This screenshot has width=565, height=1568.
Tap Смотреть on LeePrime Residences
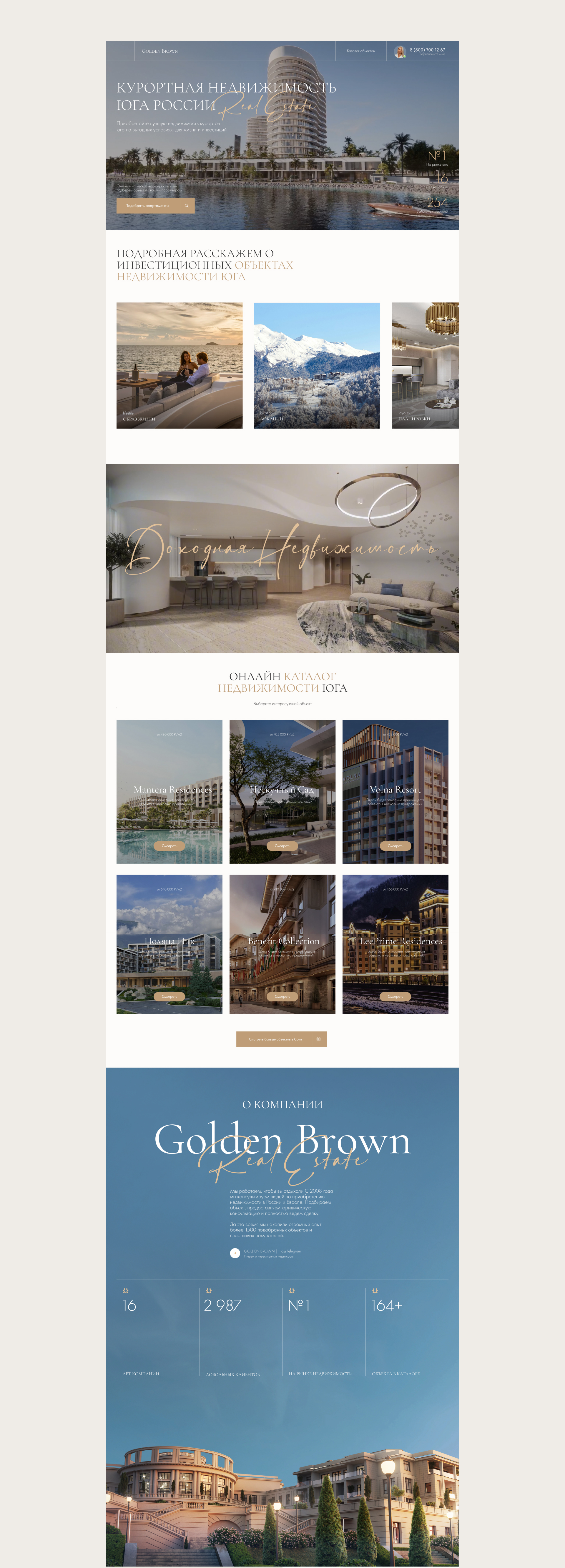click(x=396, y=996)
